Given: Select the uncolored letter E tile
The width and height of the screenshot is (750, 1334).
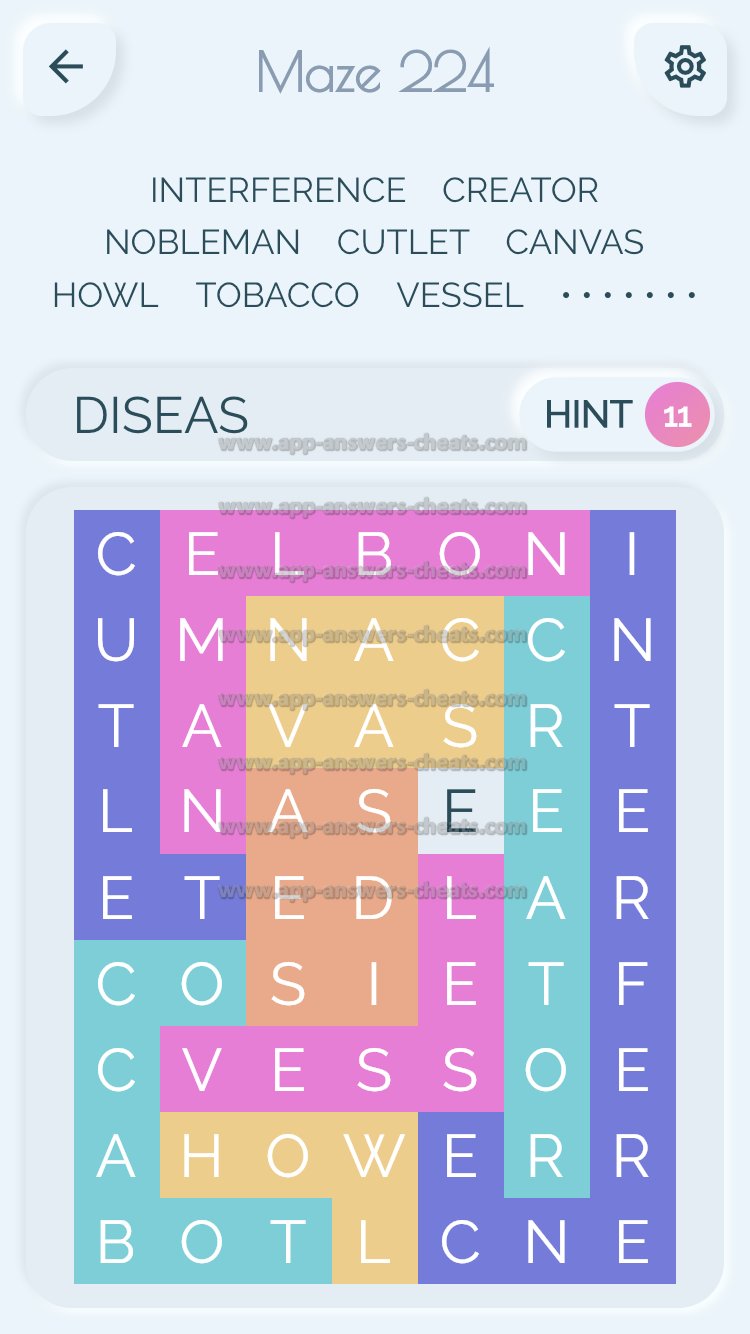Looking at the screenshot, I should pos(460,811).
